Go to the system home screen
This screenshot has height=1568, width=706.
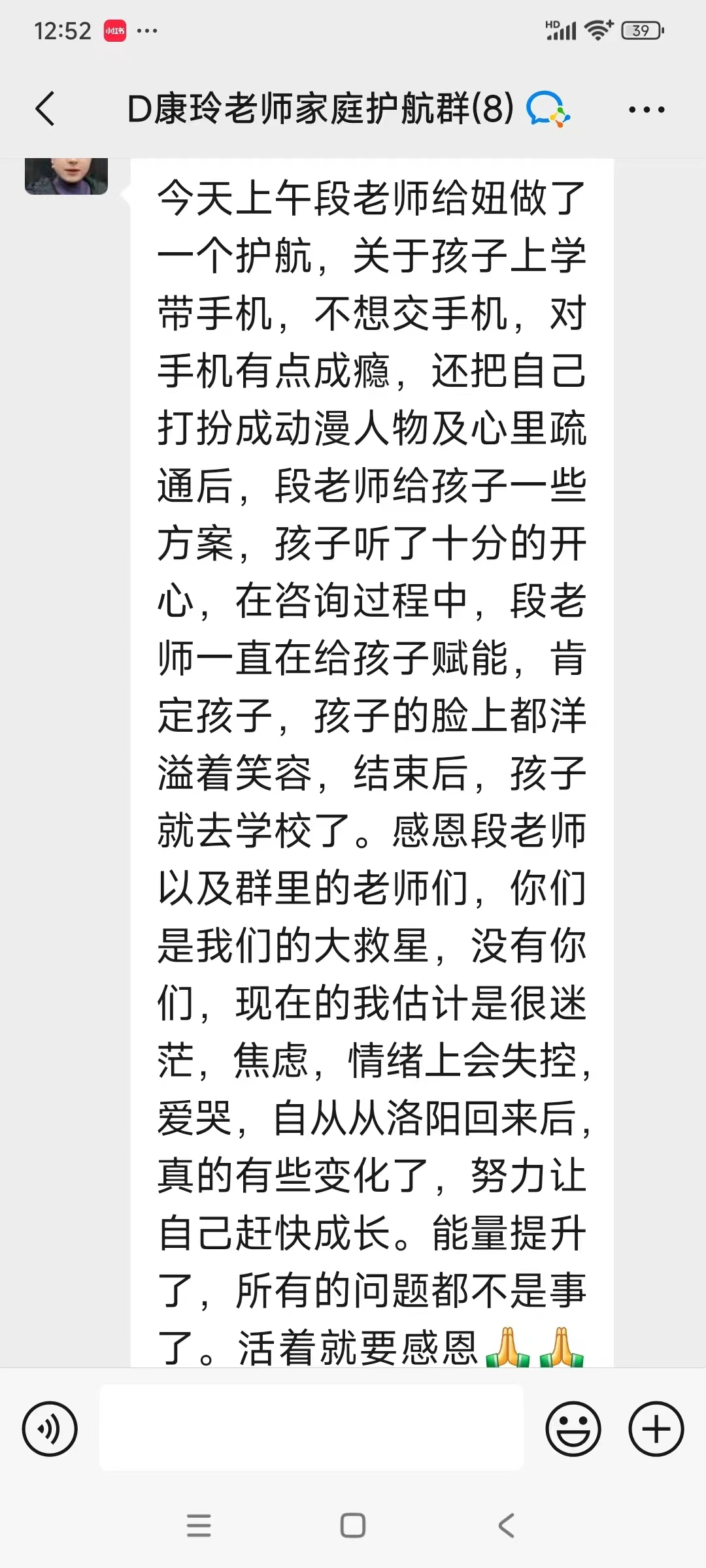click(x=353, y=1526)
